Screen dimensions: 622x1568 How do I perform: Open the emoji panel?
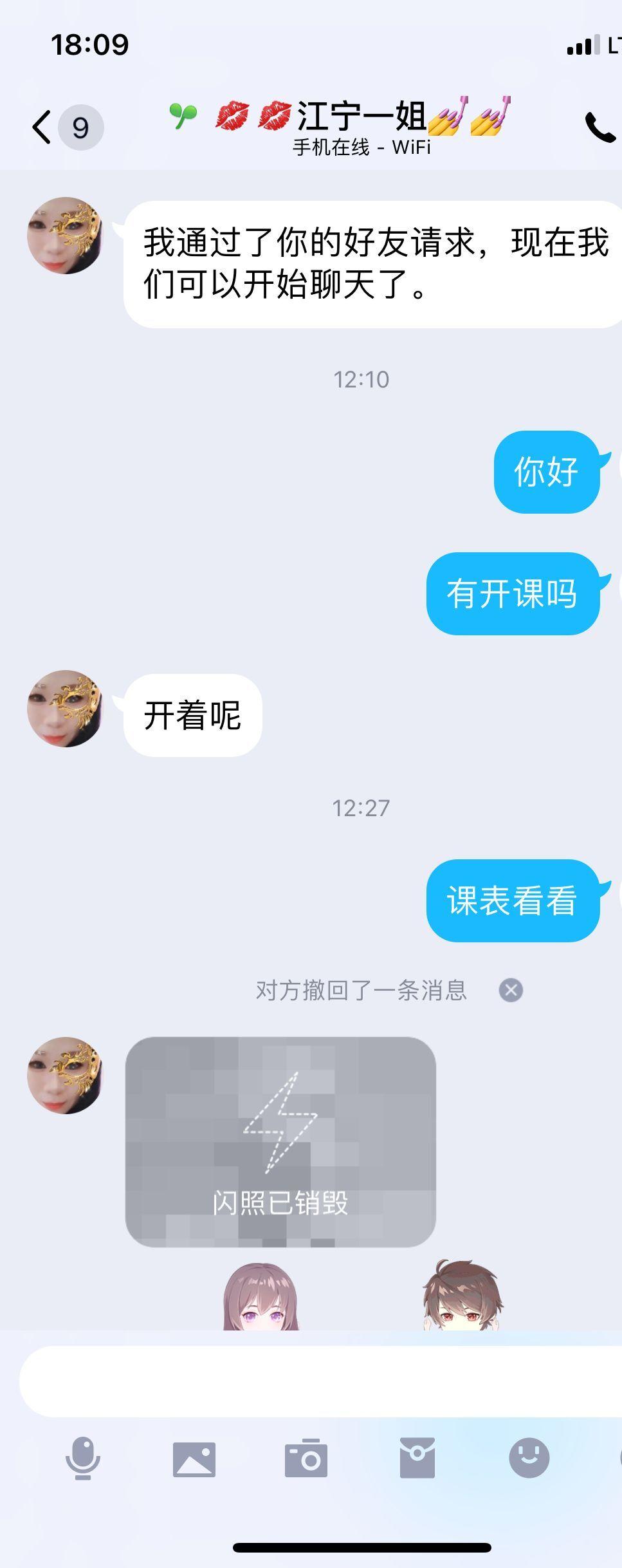[x=529, y=1458]
